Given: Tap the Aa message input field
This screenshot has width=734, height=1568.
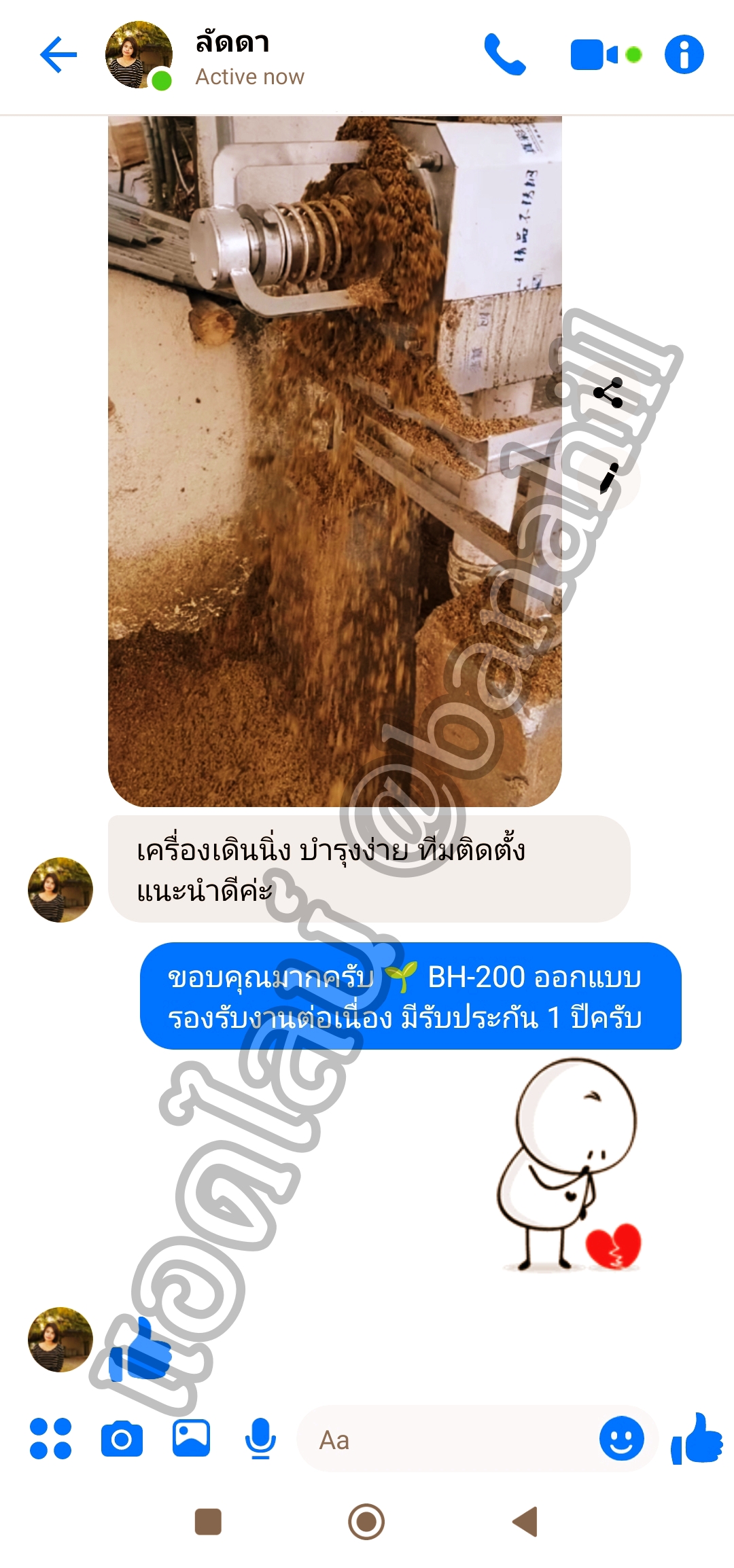Looking at the screenshot, I should (x=449, y=1440).
